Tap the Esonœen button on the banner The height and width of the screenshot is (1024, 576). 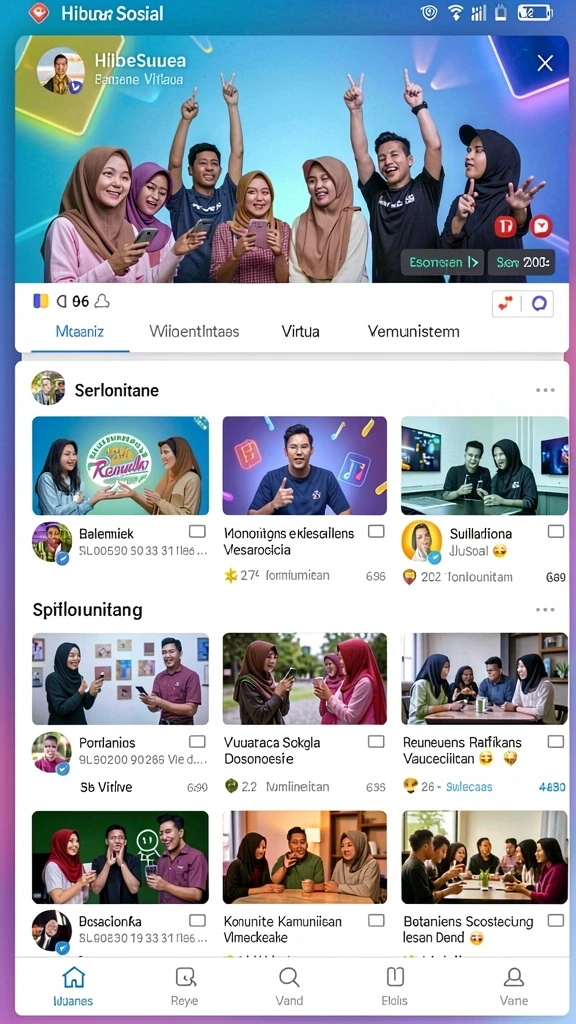(442, 263)
